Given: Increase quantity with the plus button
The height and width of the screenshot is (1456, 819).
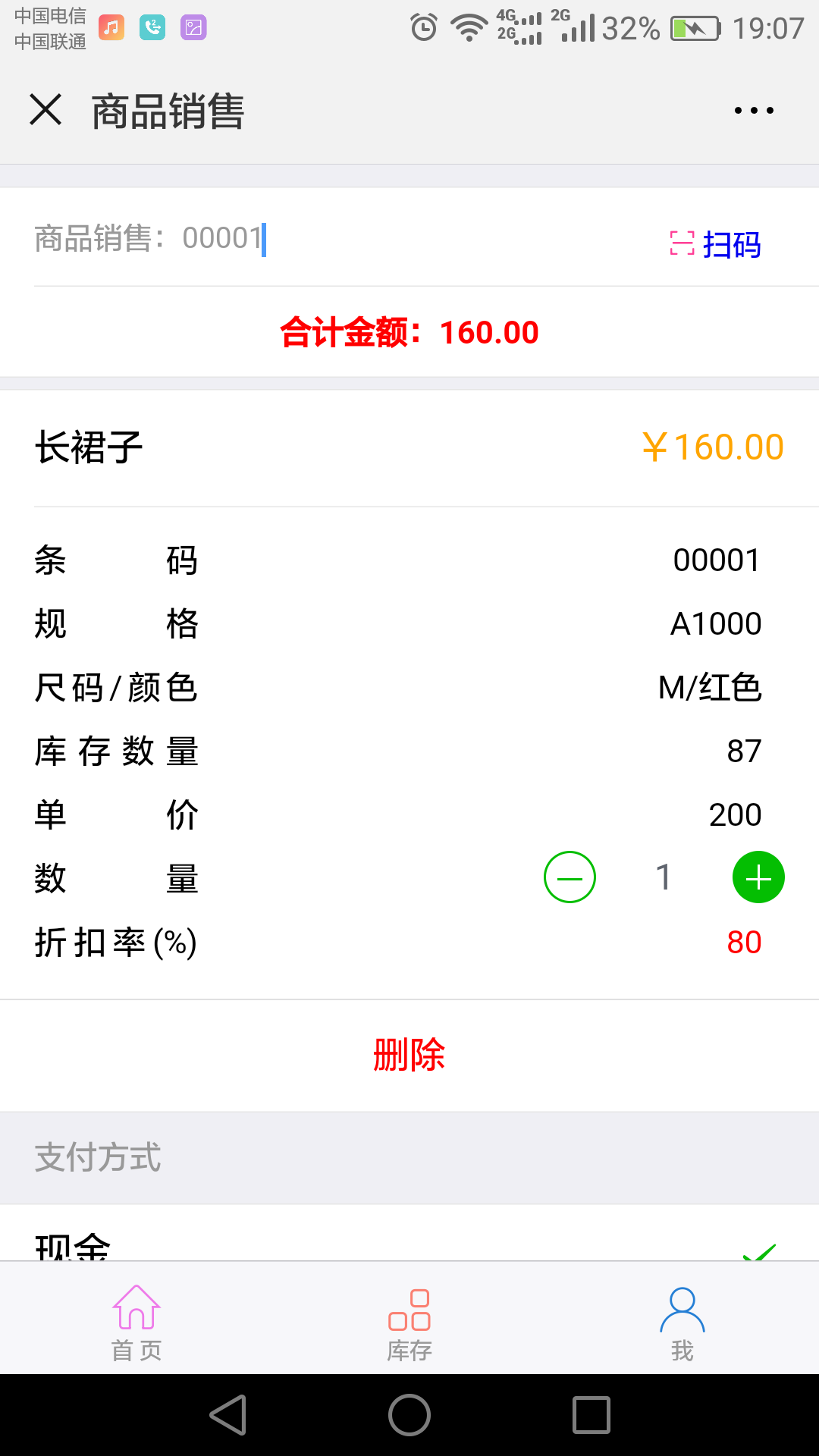Looking at the screenshot, I should pyautogui.click(x=758, y=877).
